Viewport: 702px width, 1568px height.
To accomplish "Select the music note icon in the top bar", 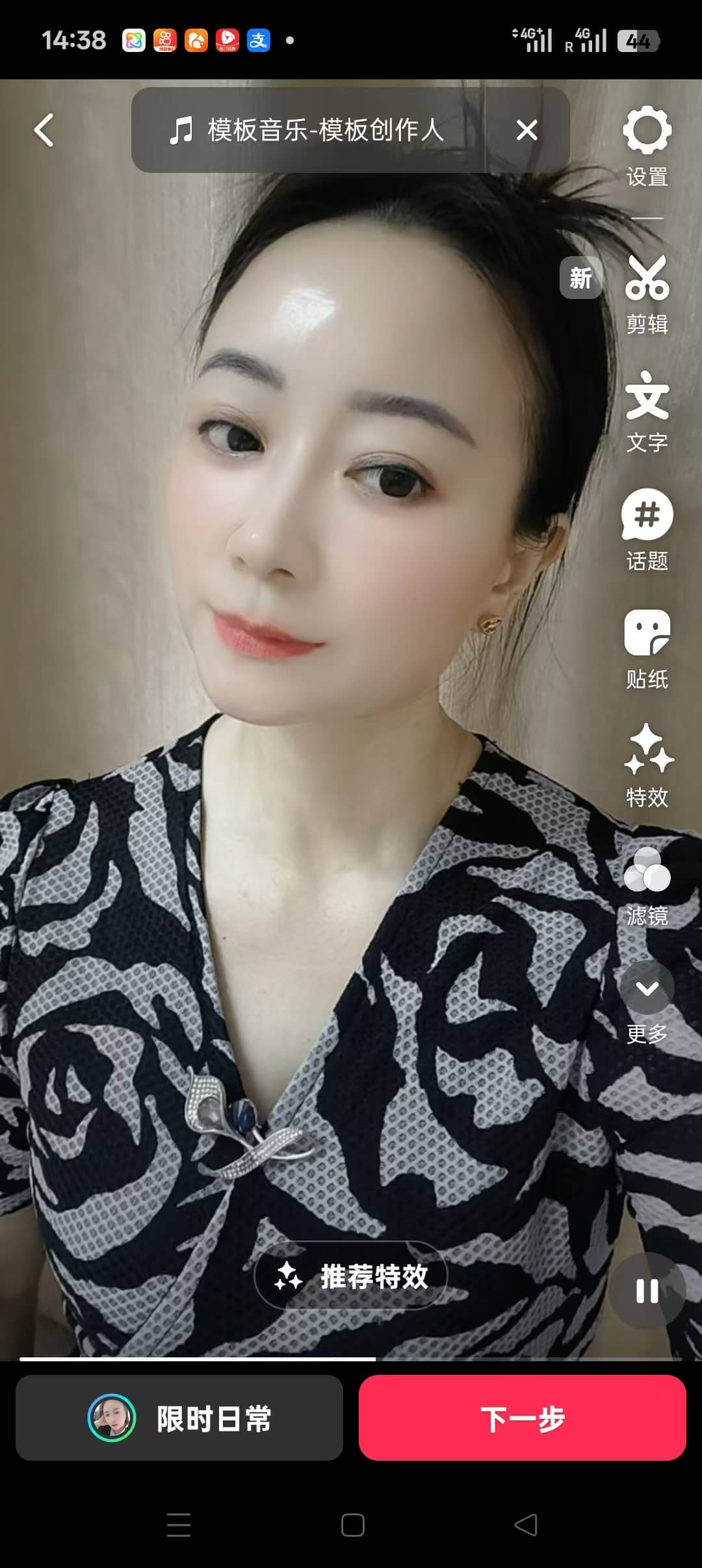I will tap(180, 130).
